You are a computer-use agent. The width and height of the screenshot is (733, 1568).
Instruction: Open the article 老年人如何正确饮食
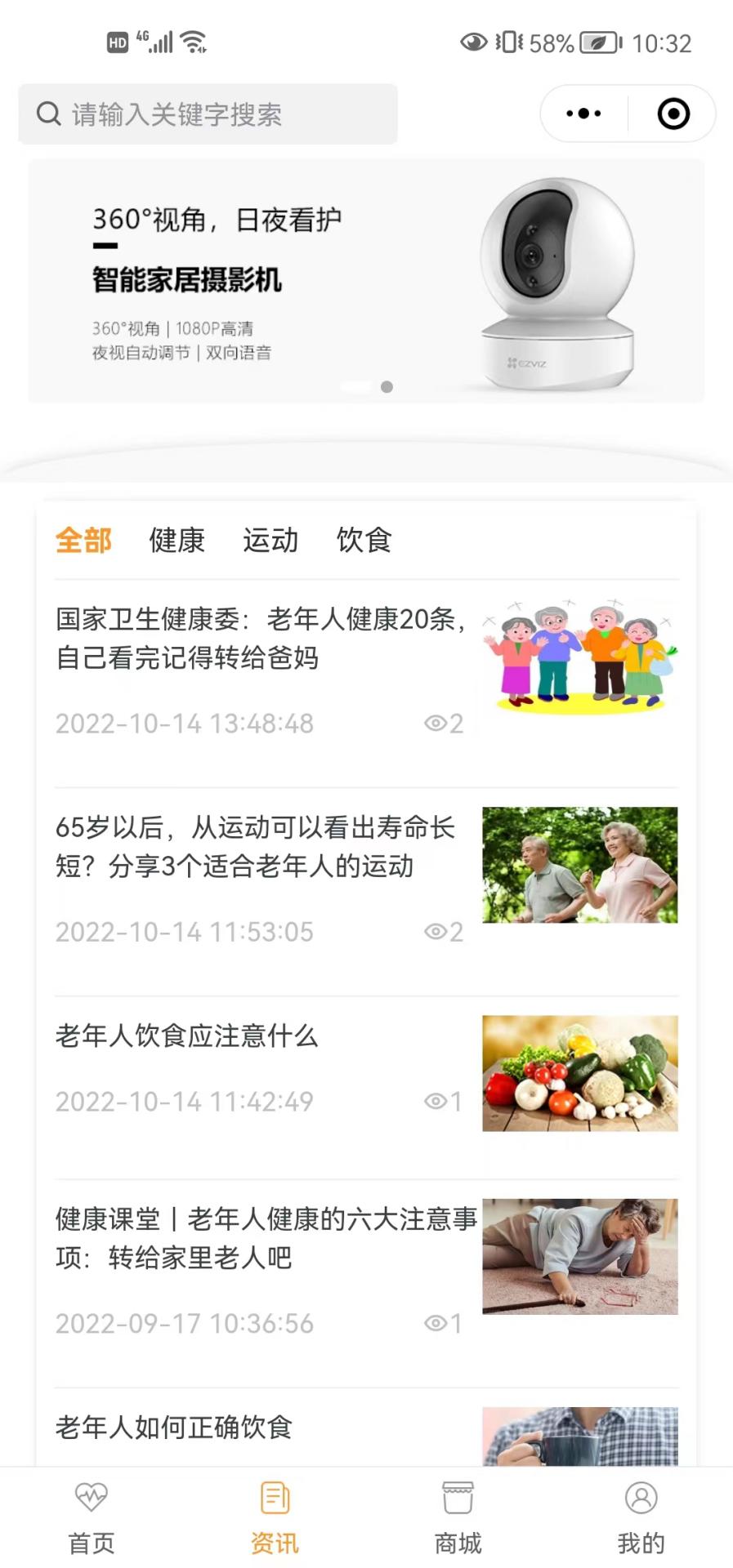(x=174, y=1428)
